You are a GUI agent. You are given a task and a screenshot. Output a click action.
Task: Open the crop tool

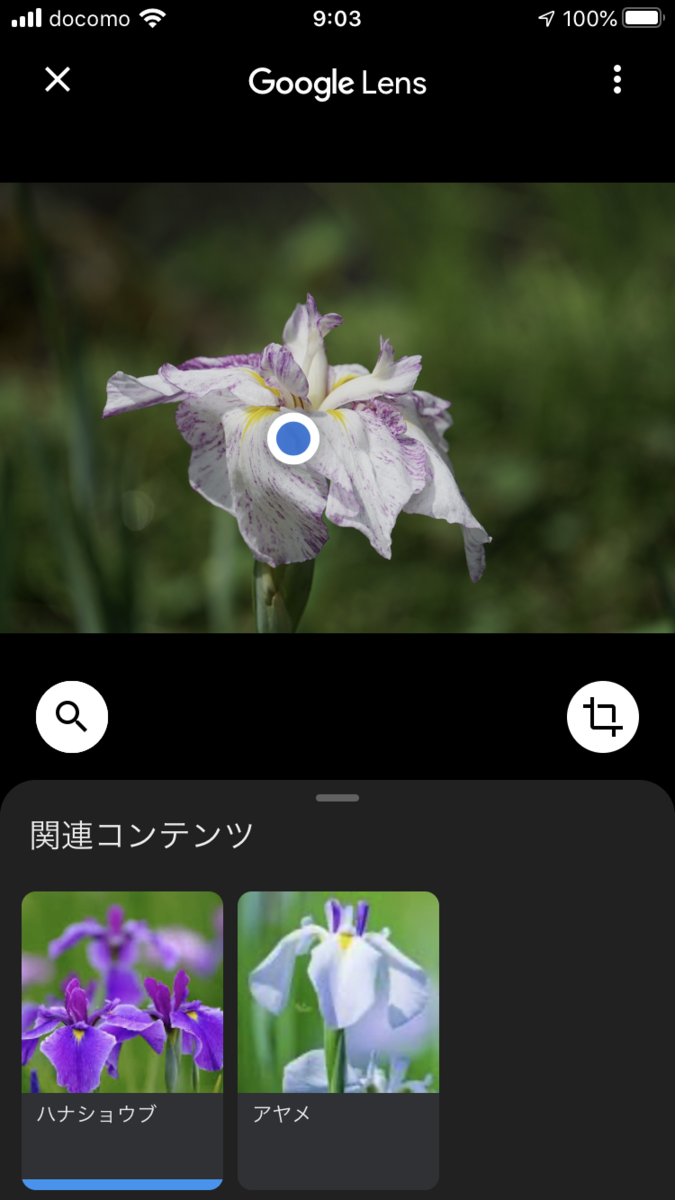tap(602, 716)
